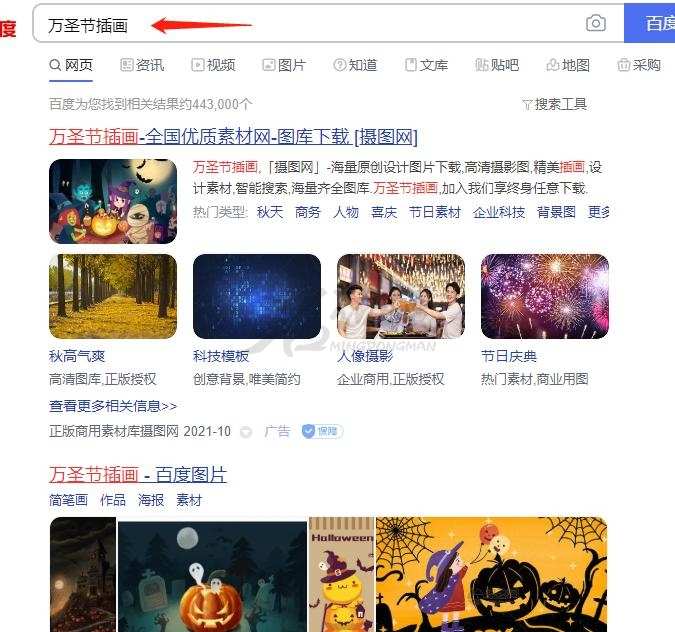The height and width of the screenshot is (632, 675).
Task: Switch to the 图片 tab
Action: (x=284, y=65)
